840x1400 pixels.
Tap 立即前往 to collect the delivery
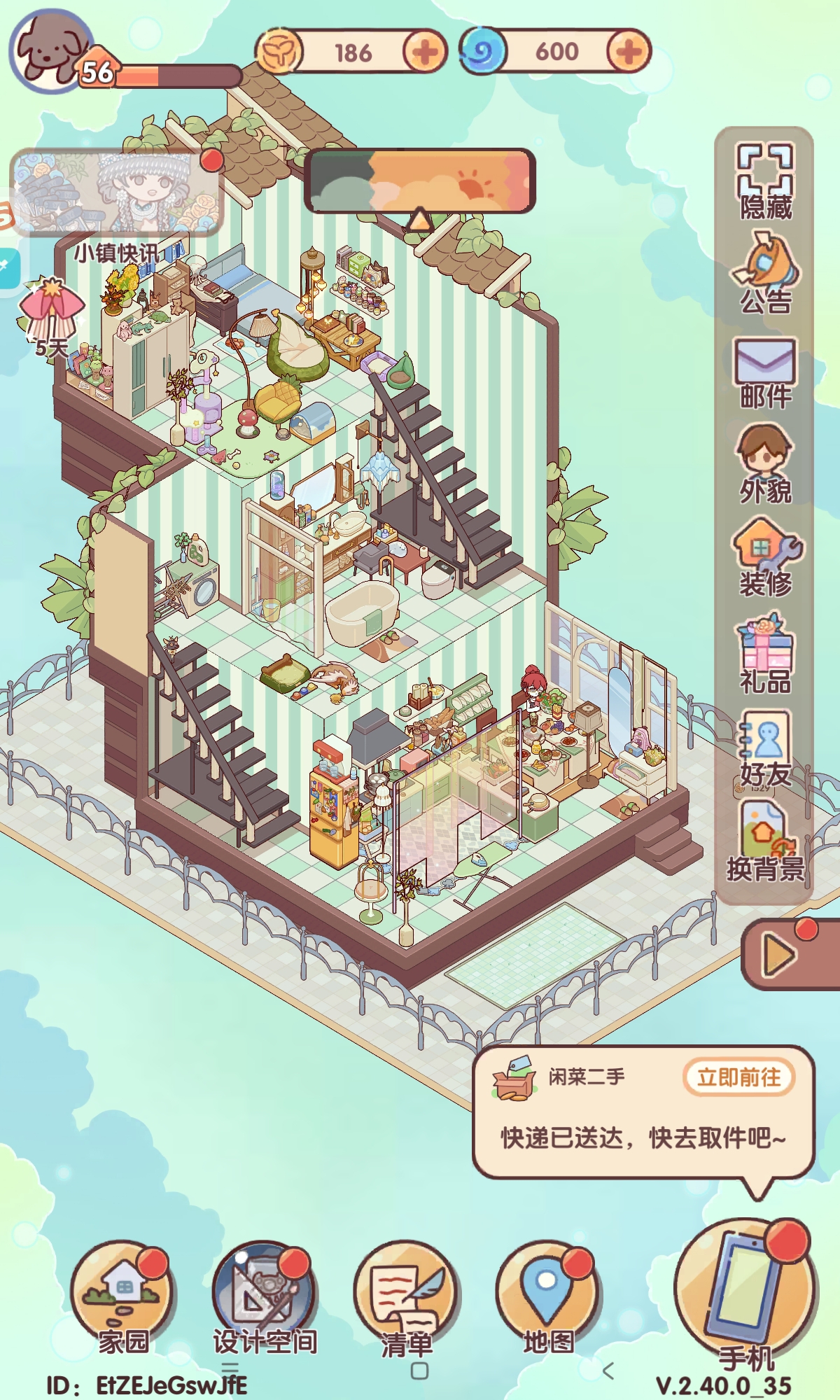tap(738, 1077)
